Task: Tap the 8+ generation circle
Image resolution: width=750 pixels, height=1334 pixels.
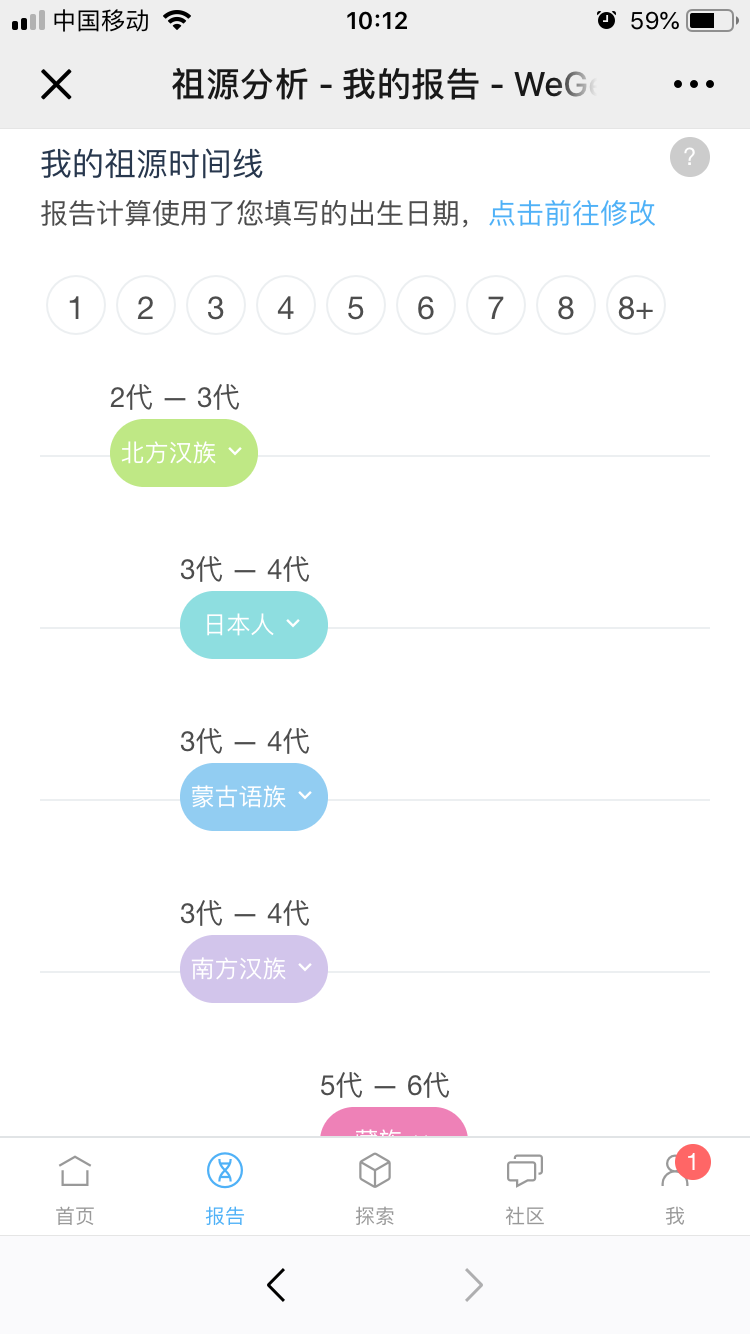Action: (x=636, y=305)
